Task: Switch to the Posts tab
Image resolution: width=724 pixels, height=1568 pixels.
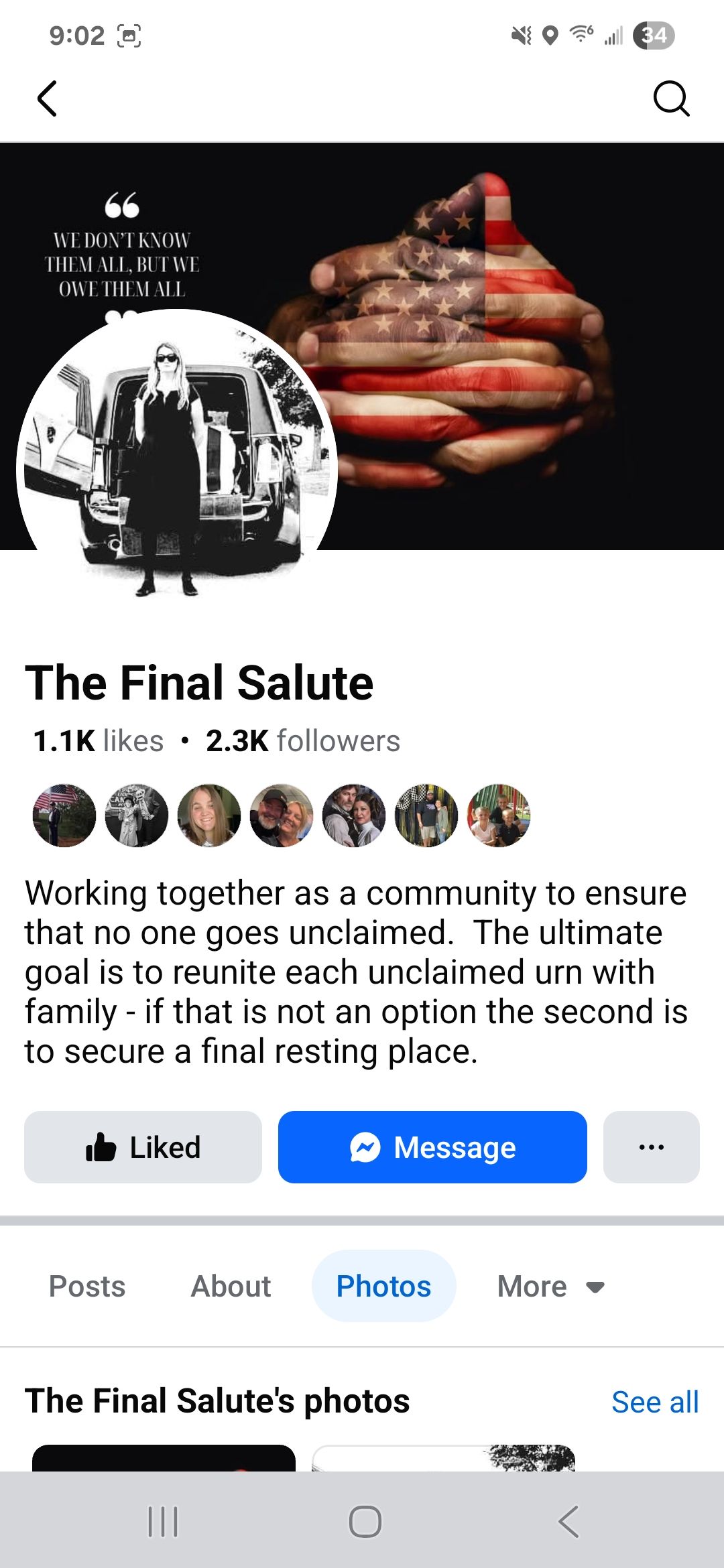Action: (x=87, y=1286)
